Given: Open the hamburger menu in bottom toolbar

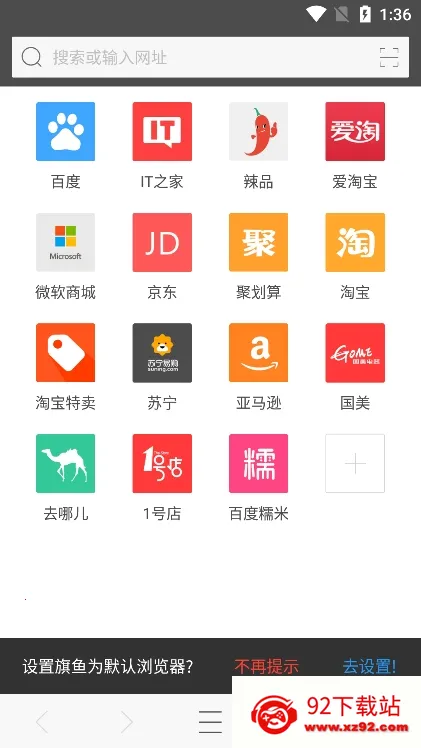Looking at the screenshot, I should click(x=210, y=722).
